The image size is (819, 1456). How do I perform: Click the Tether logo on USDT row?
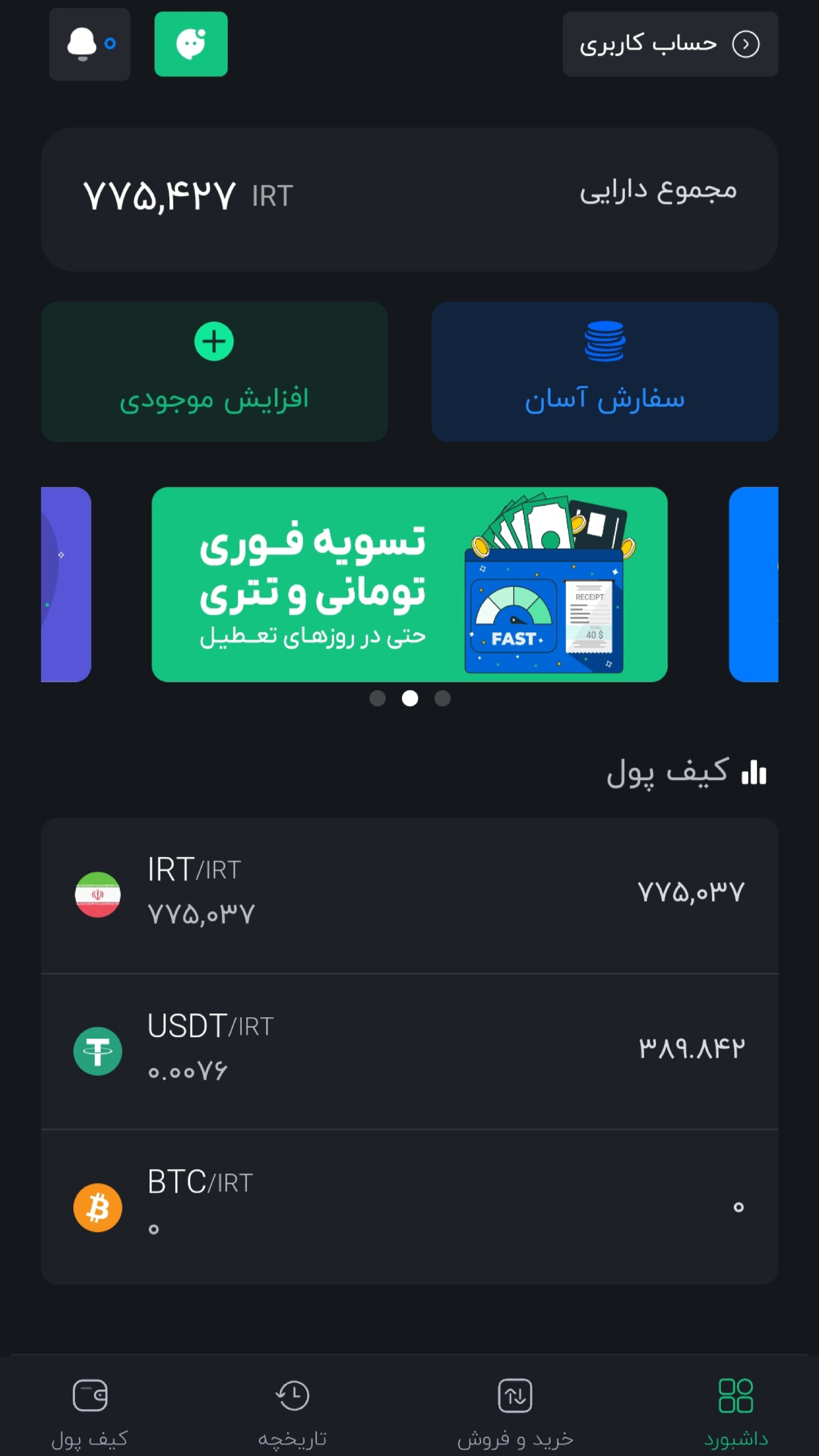(x=97, y=1050)
